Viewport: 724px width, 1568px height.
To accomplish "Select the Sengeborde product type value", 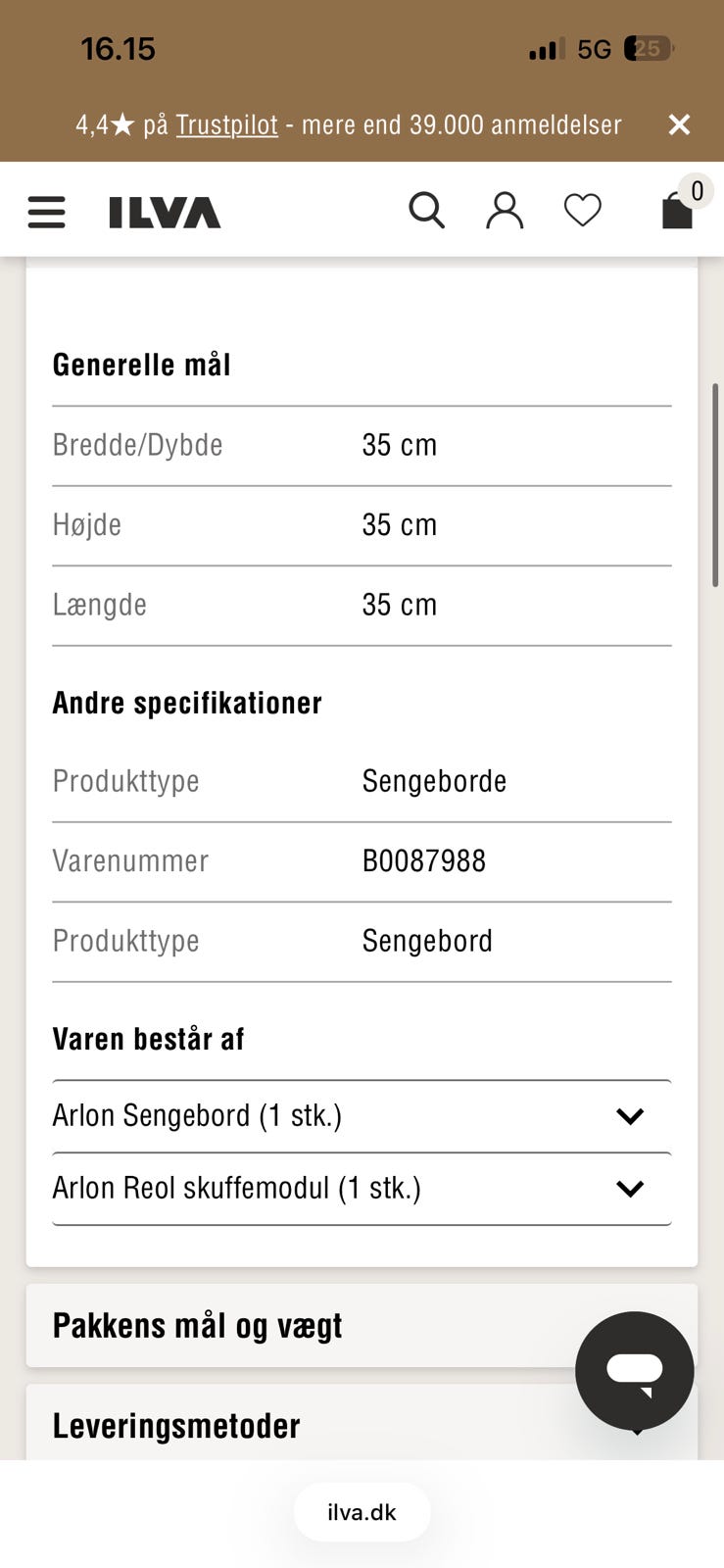I will (434, 781).
